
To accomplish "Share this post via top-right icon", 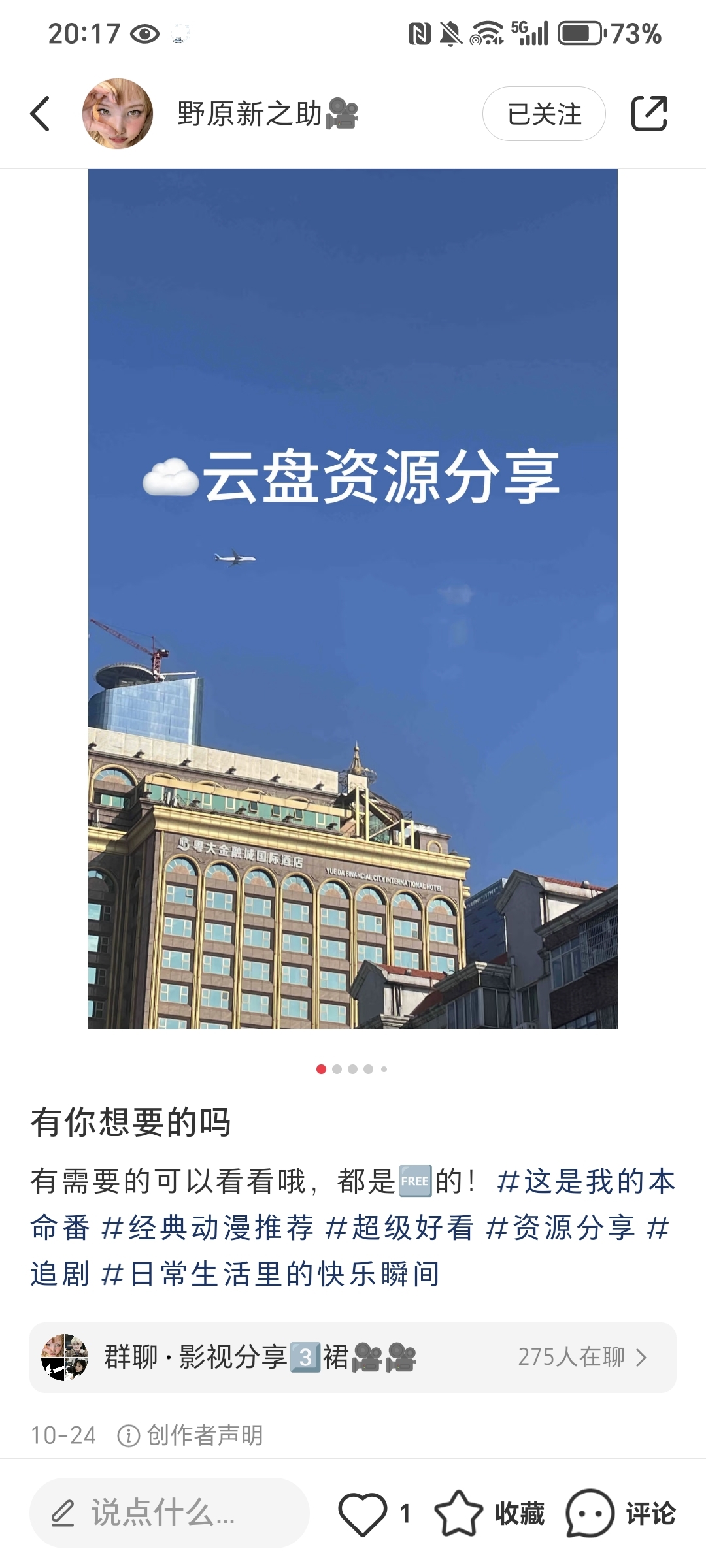I will (648, 114).
